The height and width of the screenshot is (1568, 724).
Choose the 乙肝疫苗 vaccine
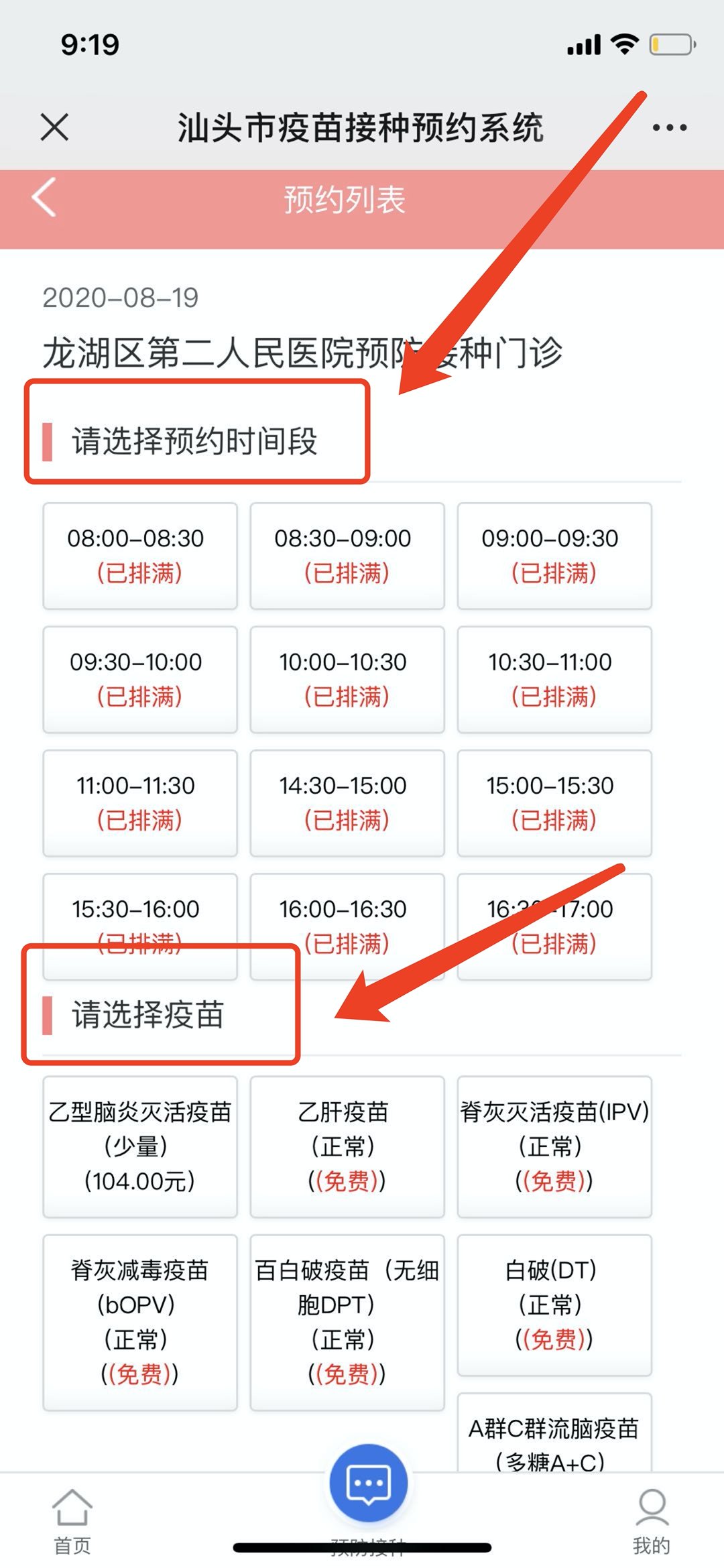(347, 1146)
